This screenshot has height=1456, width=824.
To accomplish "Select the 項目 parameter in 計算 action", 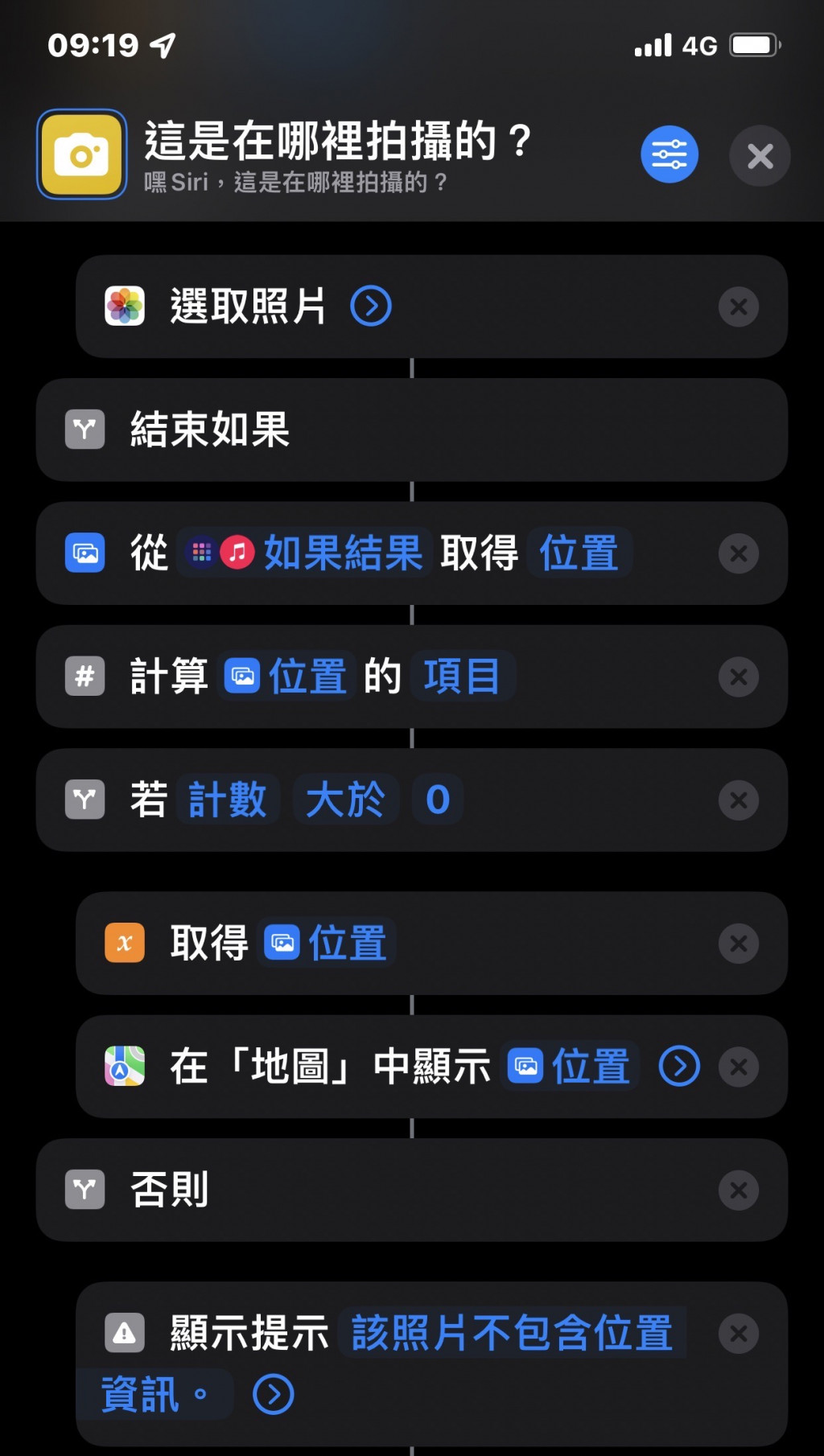I will click(x=462, y=677).
